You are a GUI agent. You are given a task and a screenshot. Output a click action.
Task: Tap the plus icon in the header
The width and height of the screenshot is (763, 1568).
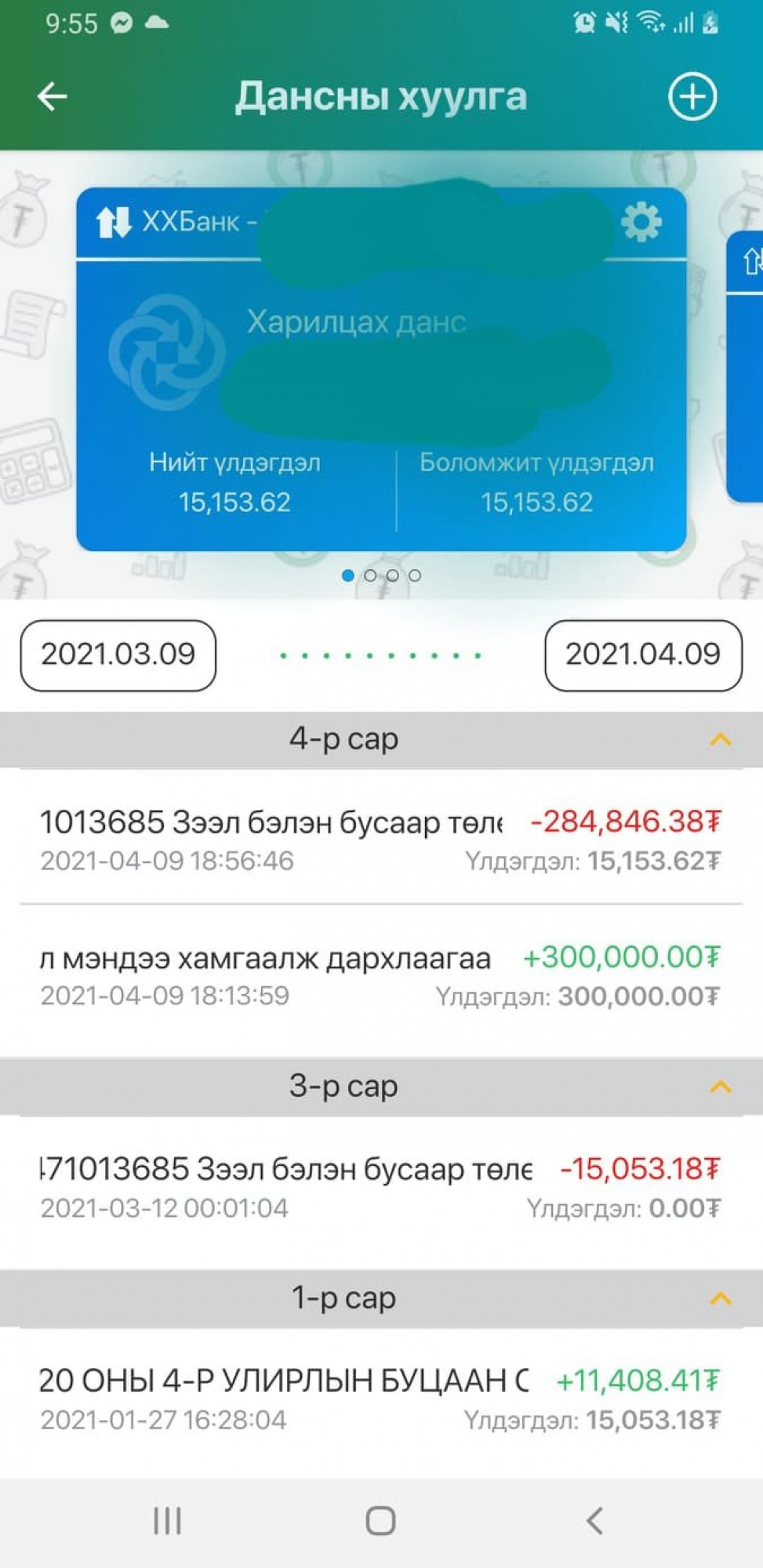692,96
